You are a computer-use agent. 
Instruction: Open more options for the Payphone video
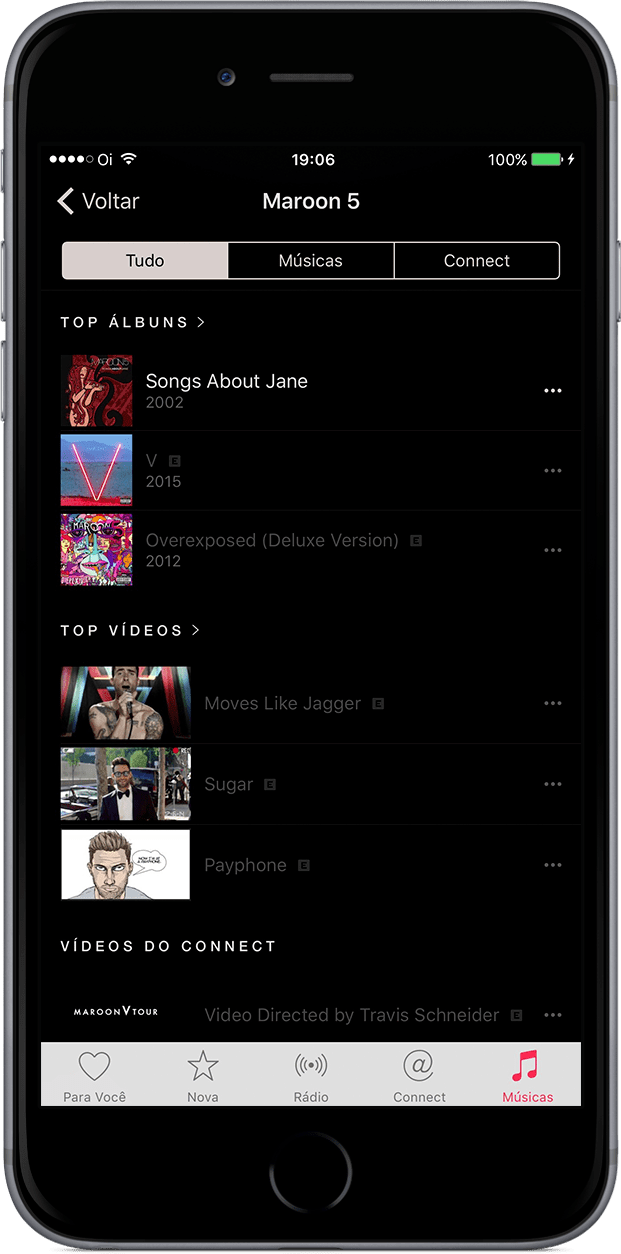coord(552,865)
